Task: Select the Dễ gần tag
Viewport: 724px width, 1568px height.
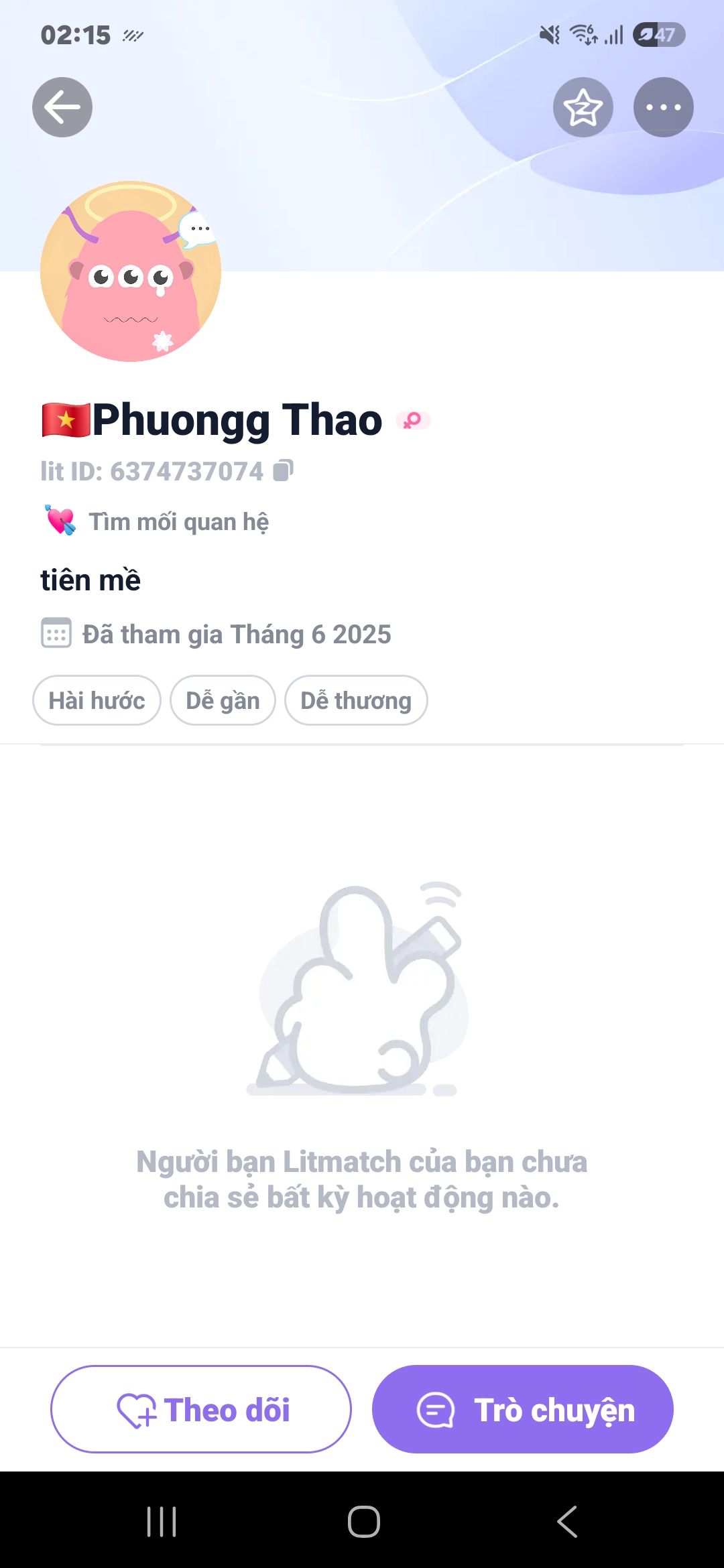Action: pyautogui.click(x=223, y=700)
